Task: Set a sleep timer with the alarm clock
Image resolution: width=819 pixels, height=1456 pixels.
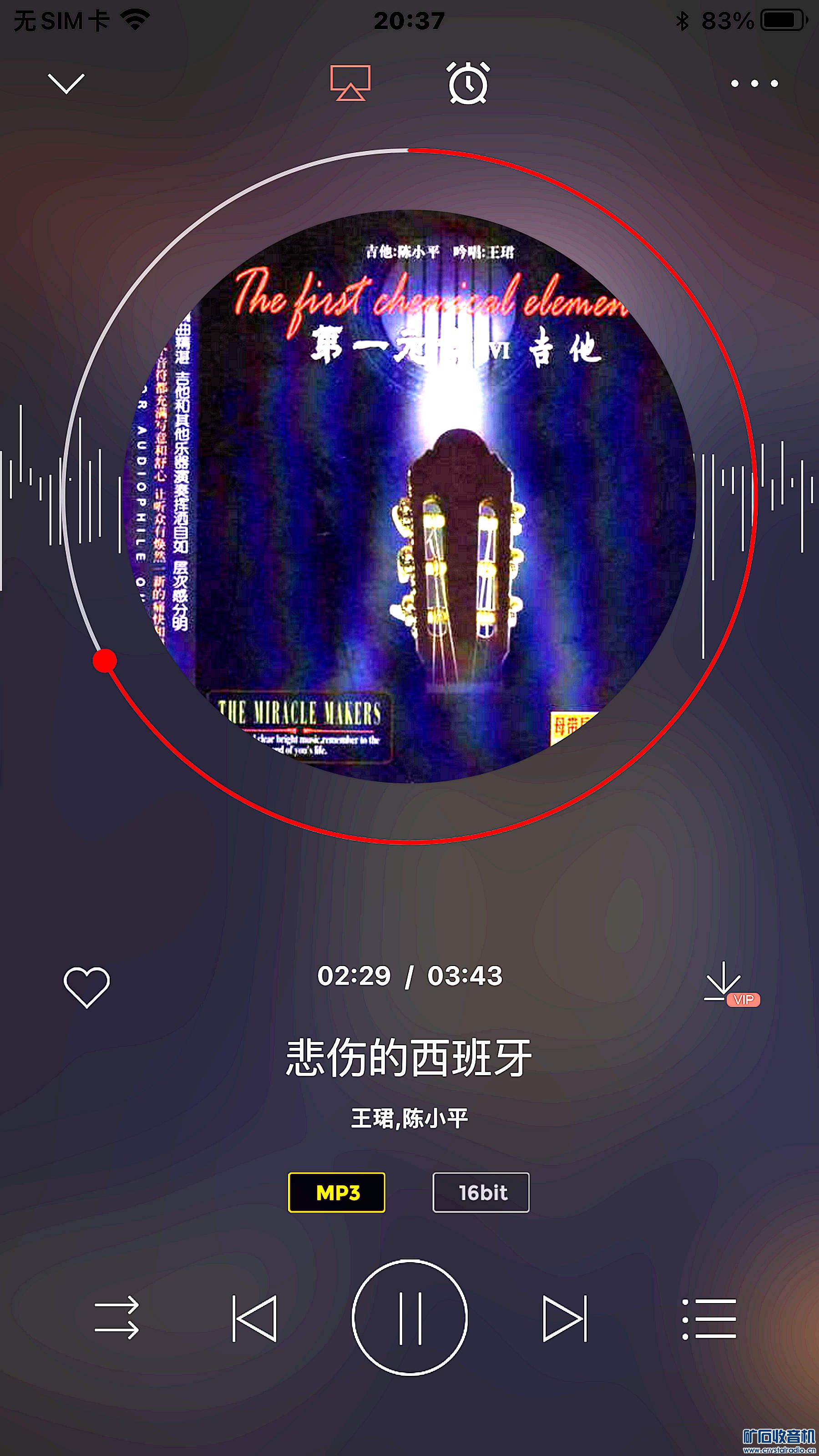Action: tap(468, 84)
